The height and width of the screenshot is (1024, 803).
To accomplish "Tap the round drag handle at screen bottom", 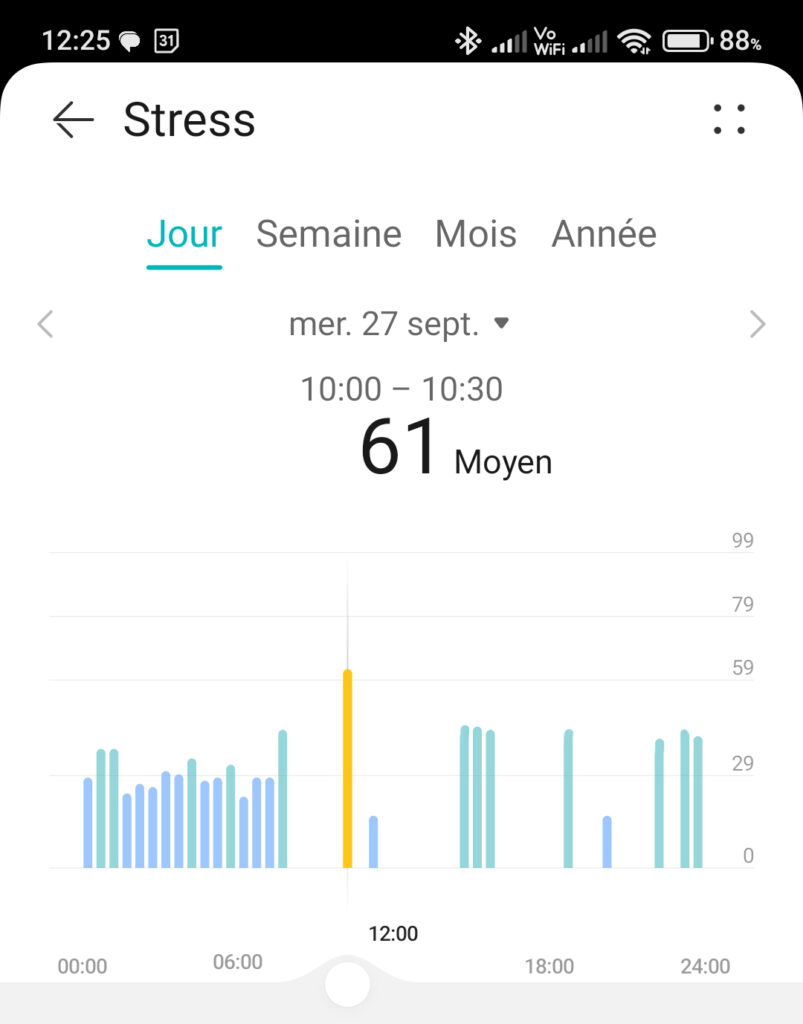I will (346, 984).
